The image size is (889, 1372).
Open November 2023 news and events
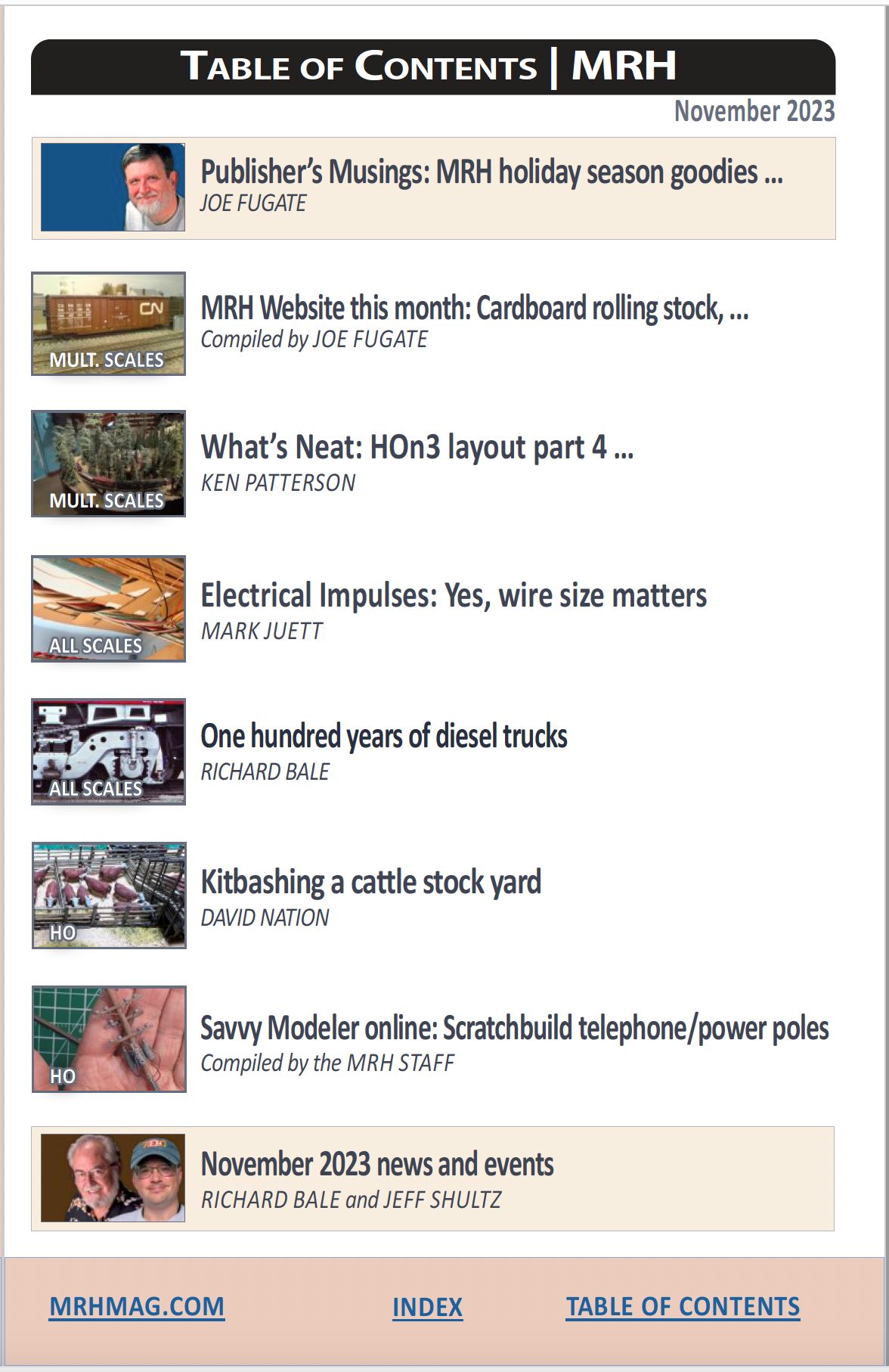pyautogui.click(x=377, y=1165)
